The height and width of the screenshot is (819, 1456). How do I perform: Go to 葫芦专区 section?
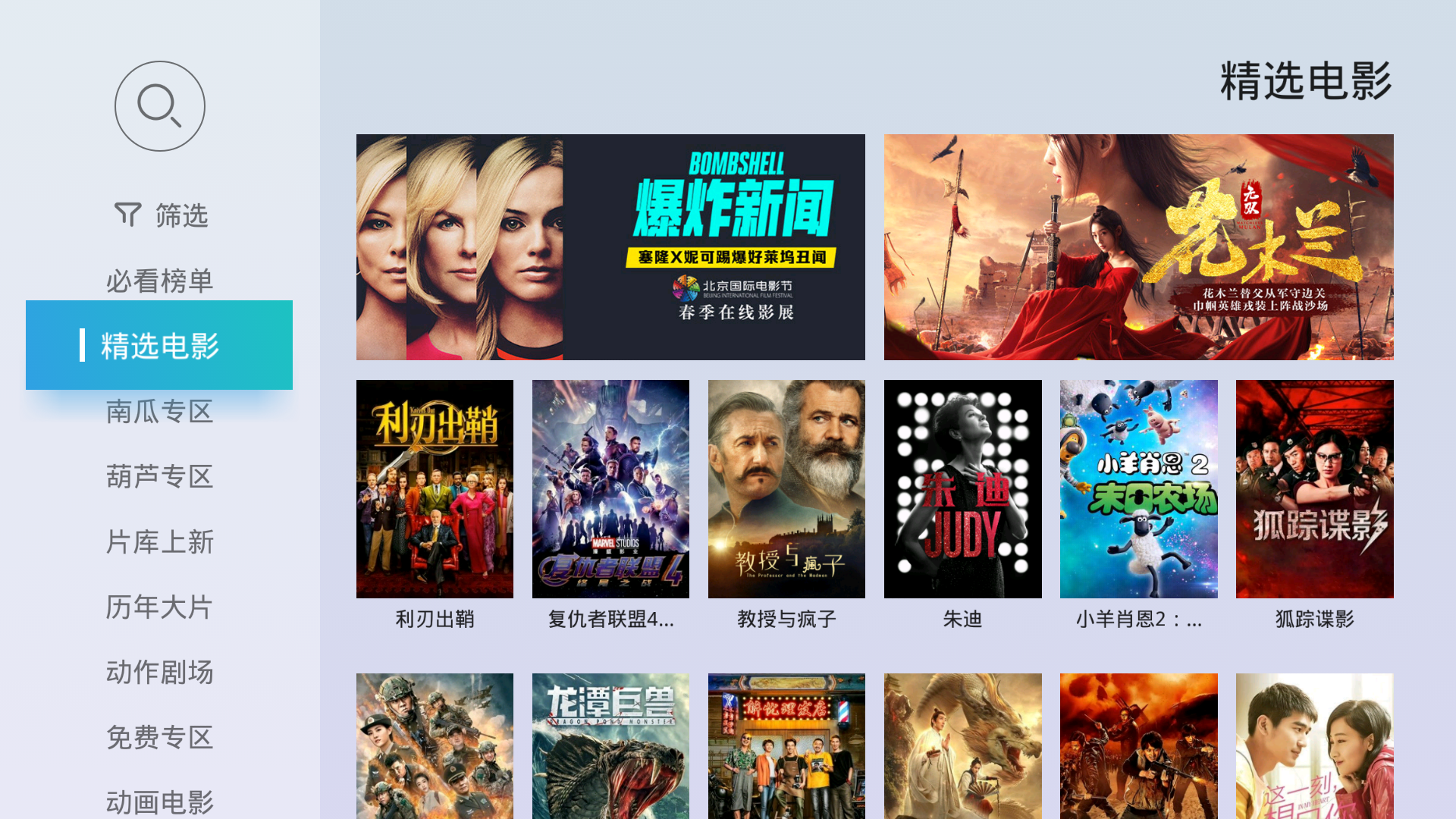click(159, 476)
